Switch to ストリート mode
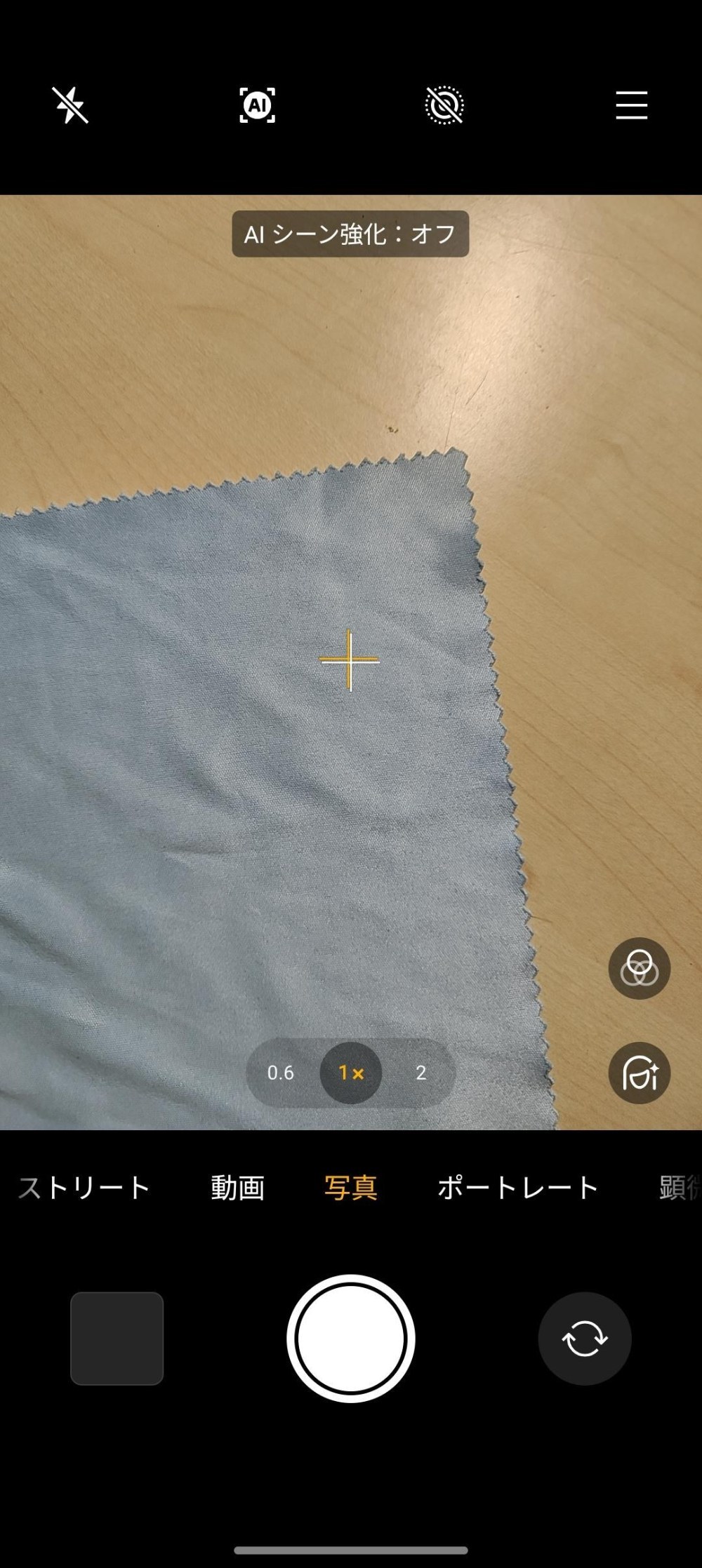This screenshot has width=702, height=1568. point(83,1188)
